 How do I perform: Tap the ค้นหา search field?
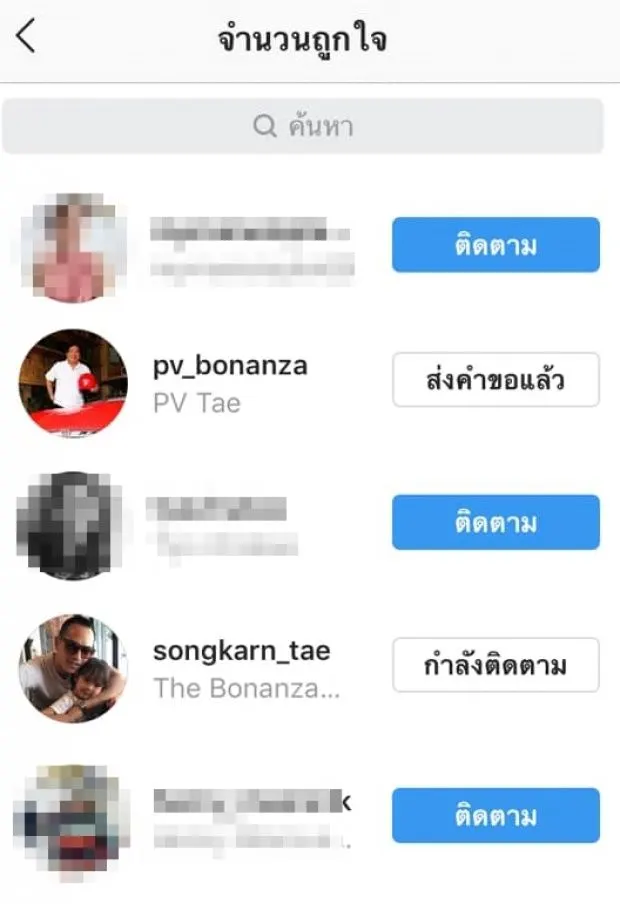[x=303, y=127]
